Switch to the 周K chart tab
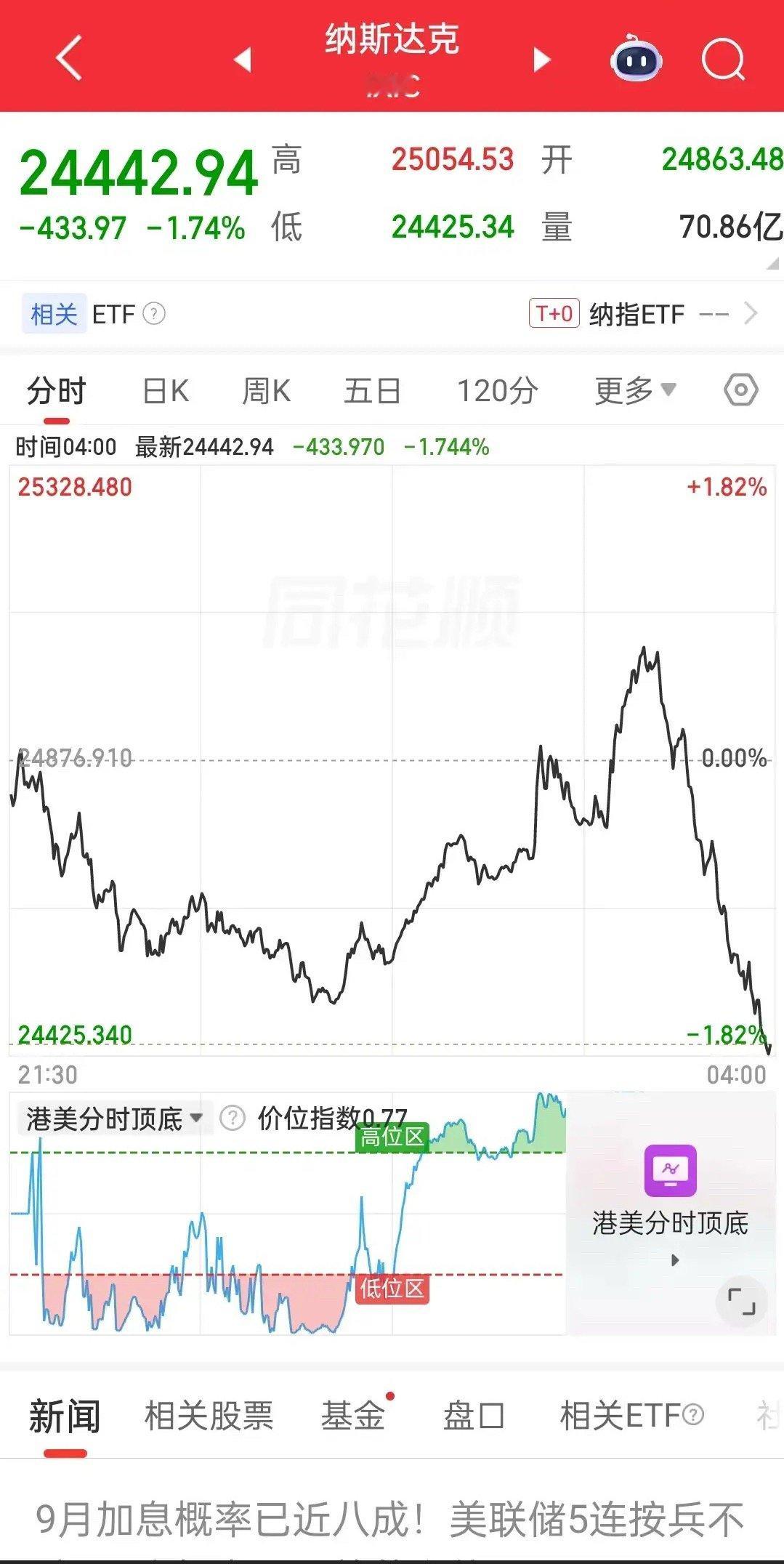This screenshot has height=1564, width=784. (x=266, y=391)
